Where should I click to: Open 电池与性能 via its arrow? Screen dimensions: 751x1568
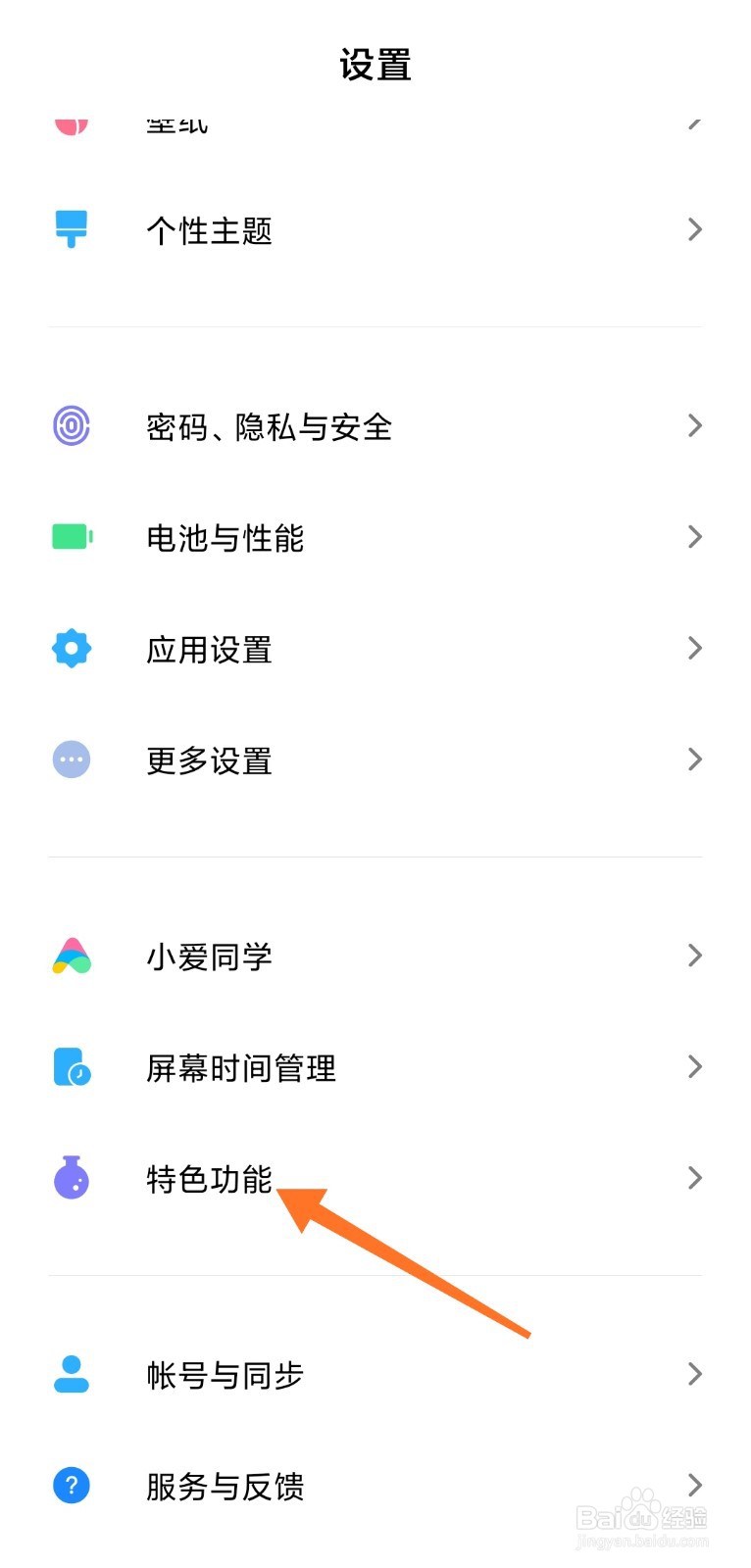694,537
